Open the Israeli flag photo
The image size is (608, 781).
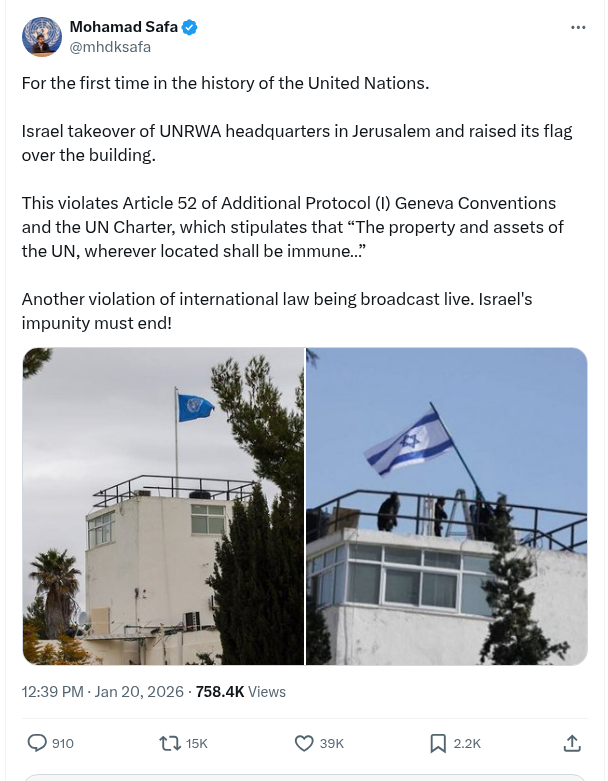coord(446,506)
